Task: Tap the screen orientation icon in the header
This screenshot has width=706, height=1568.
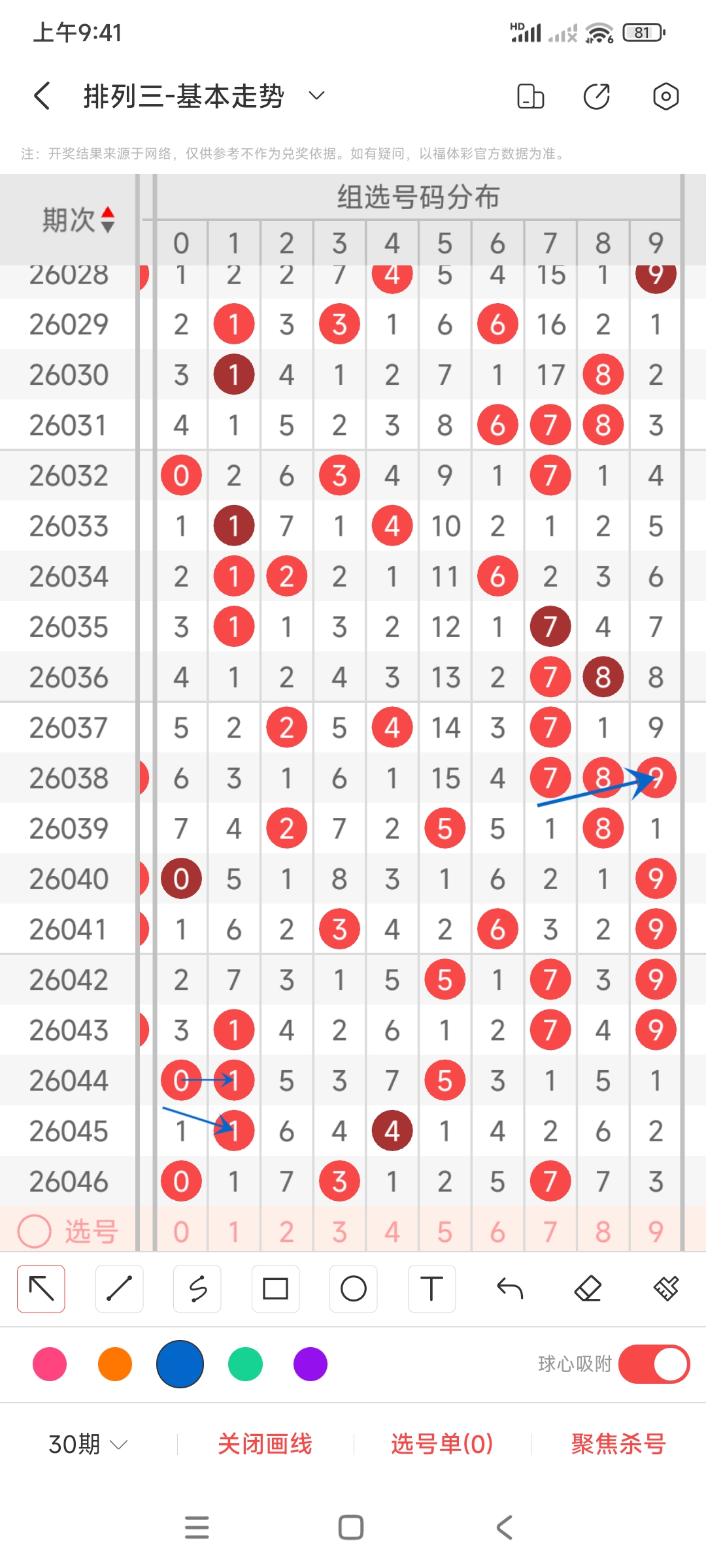Action: click(530, 96)
